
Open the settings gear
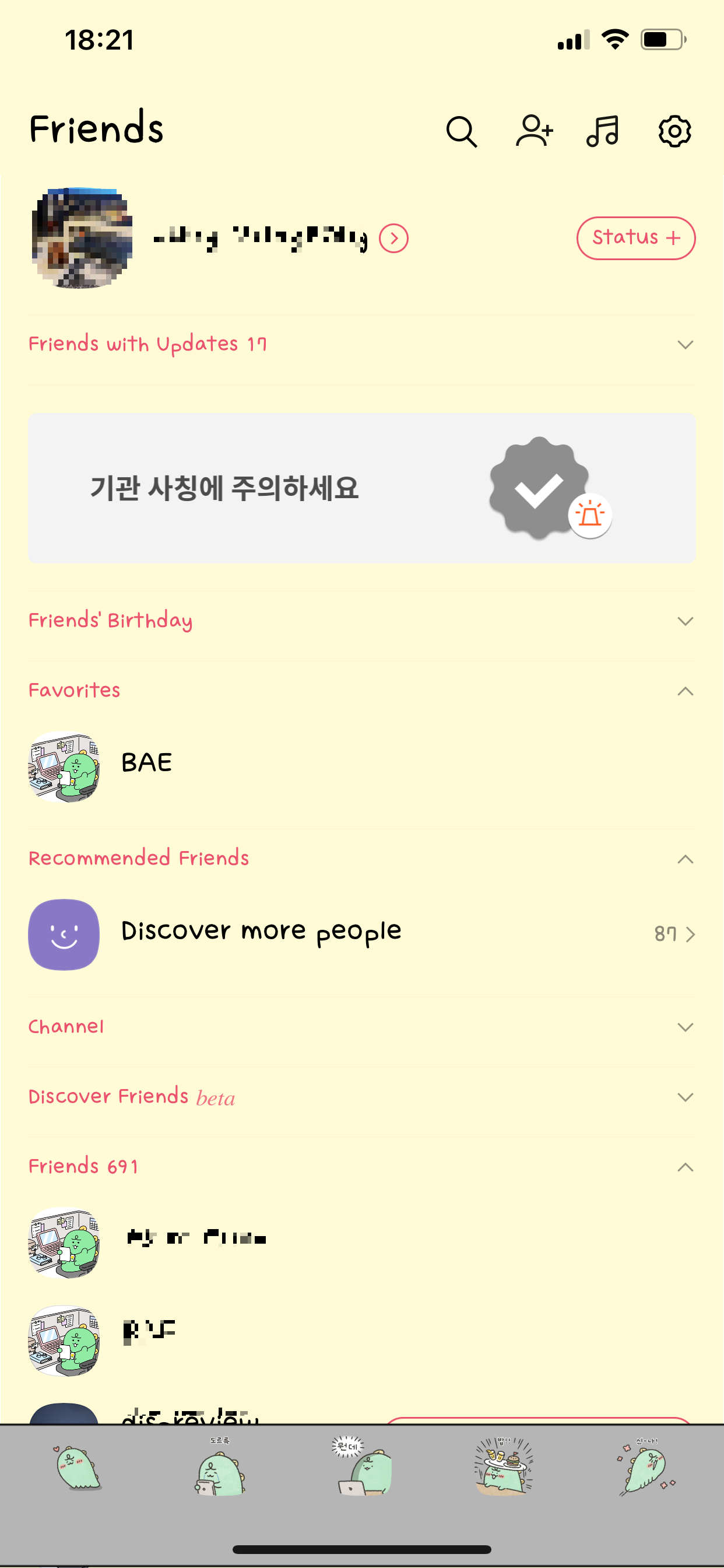674,131
